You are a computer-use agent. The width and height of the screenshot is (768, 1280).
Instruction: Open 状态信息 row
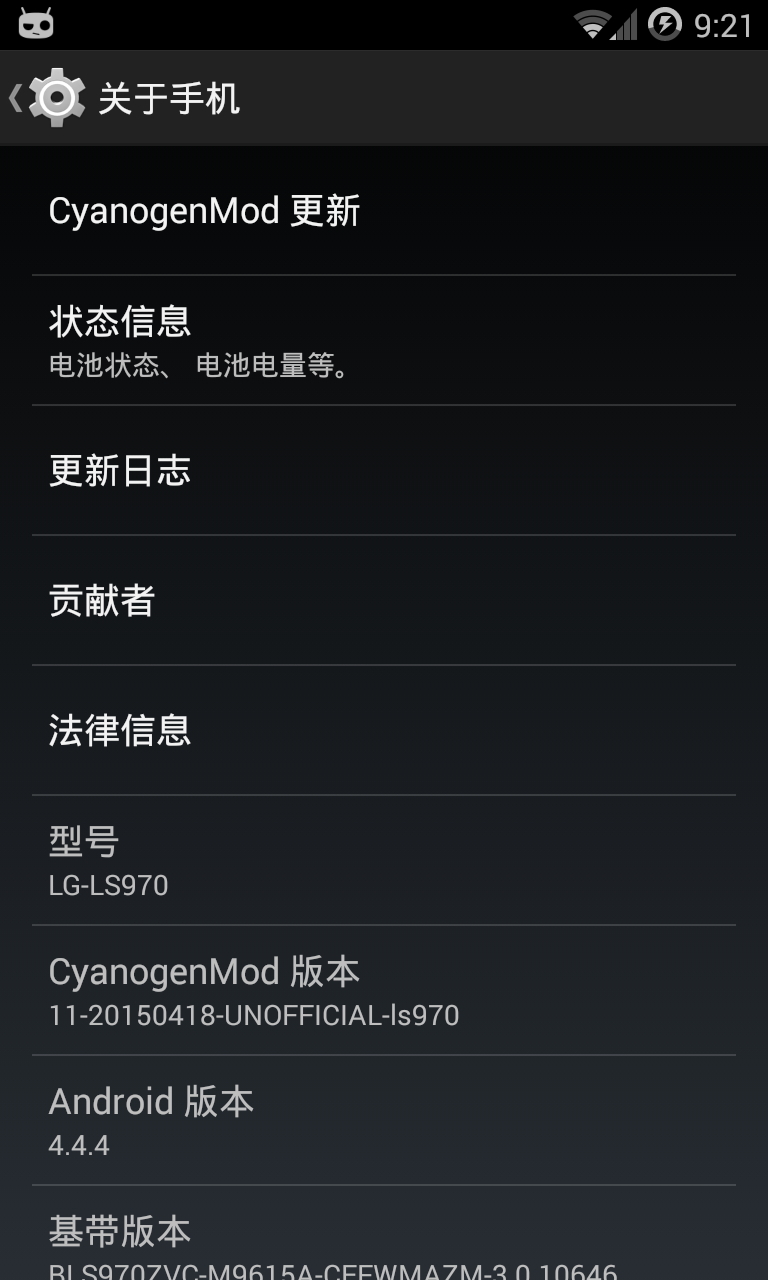384,340
